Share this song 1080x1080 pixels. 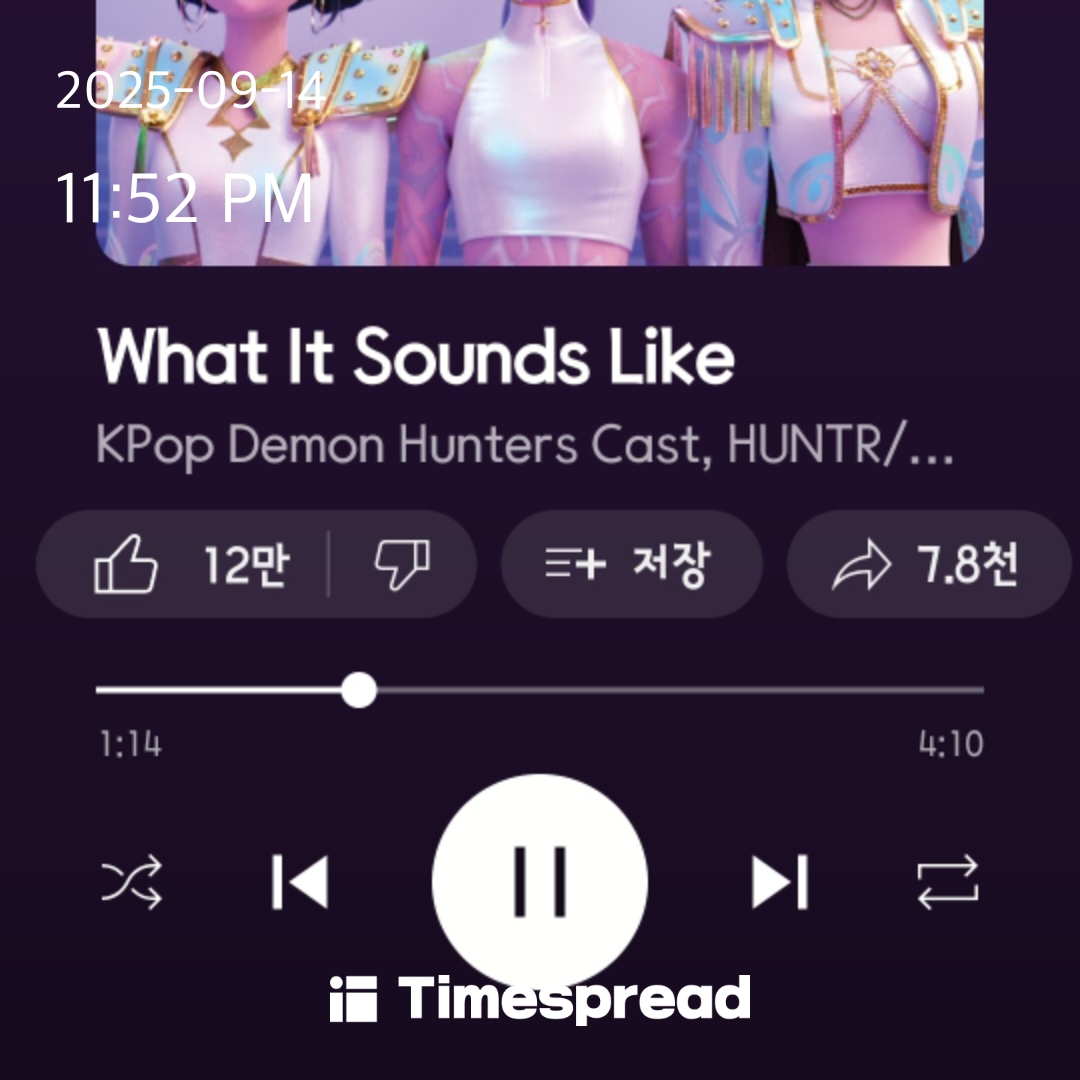[x=926, y=565]
